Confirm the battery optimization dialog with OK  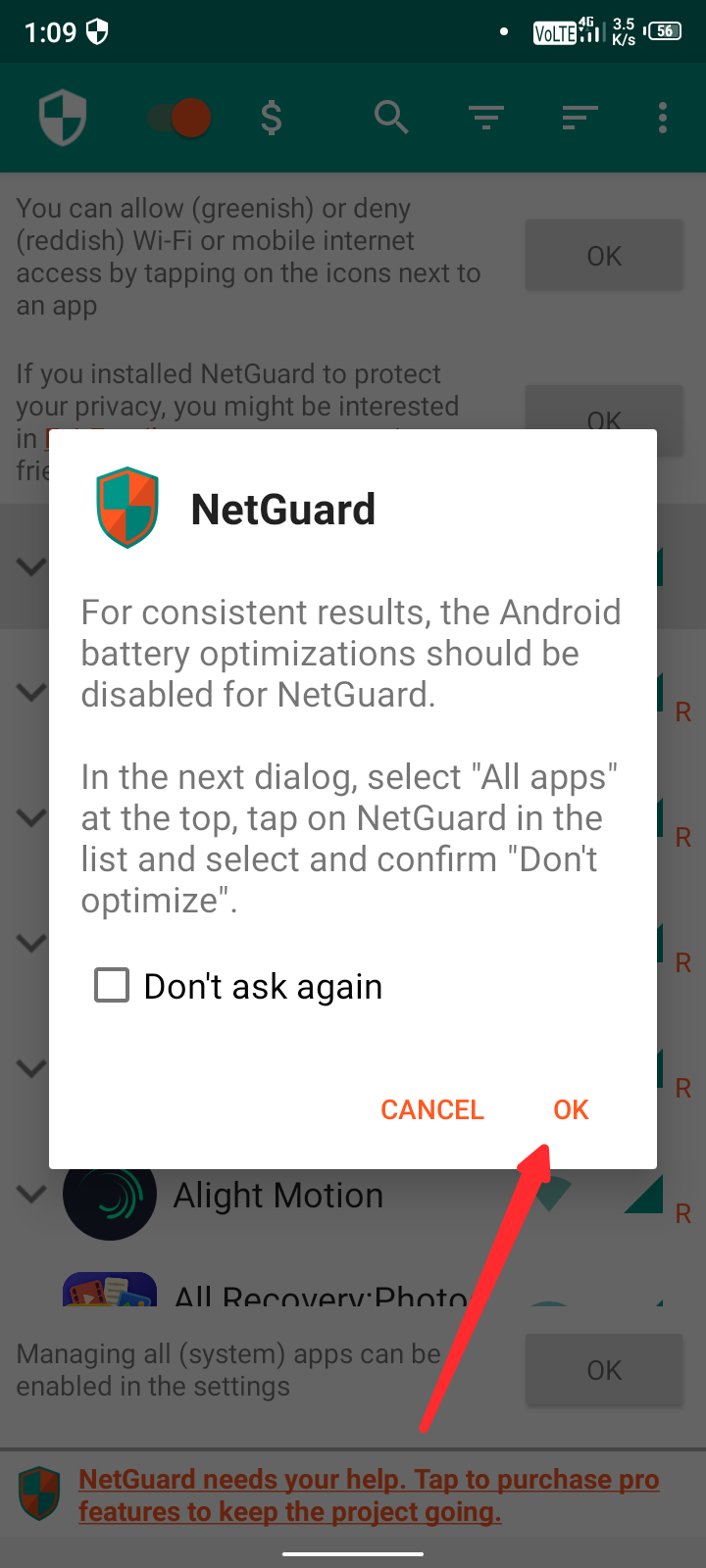(571, 1109)
